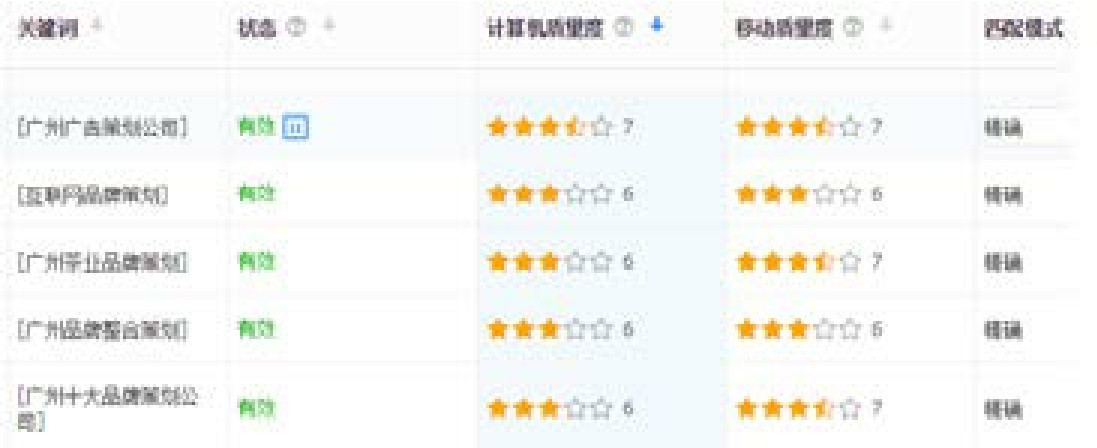Sort by 计算机质量度 column arrow

[656, 27]
